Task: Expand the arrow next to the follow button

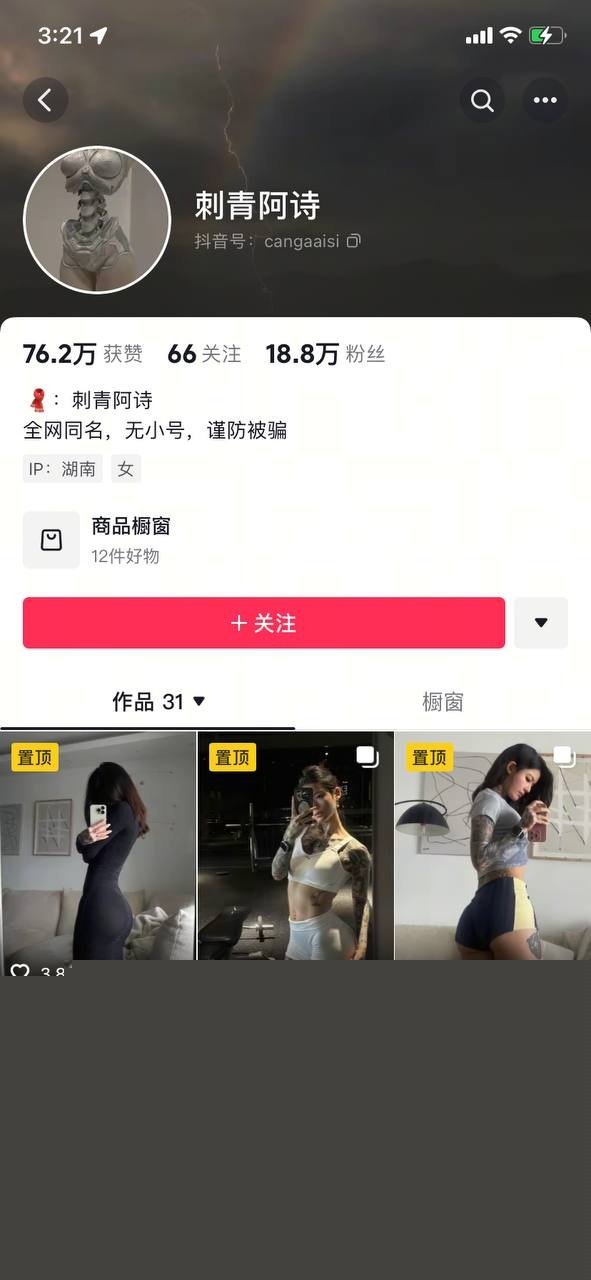Action: coord(541,623)
